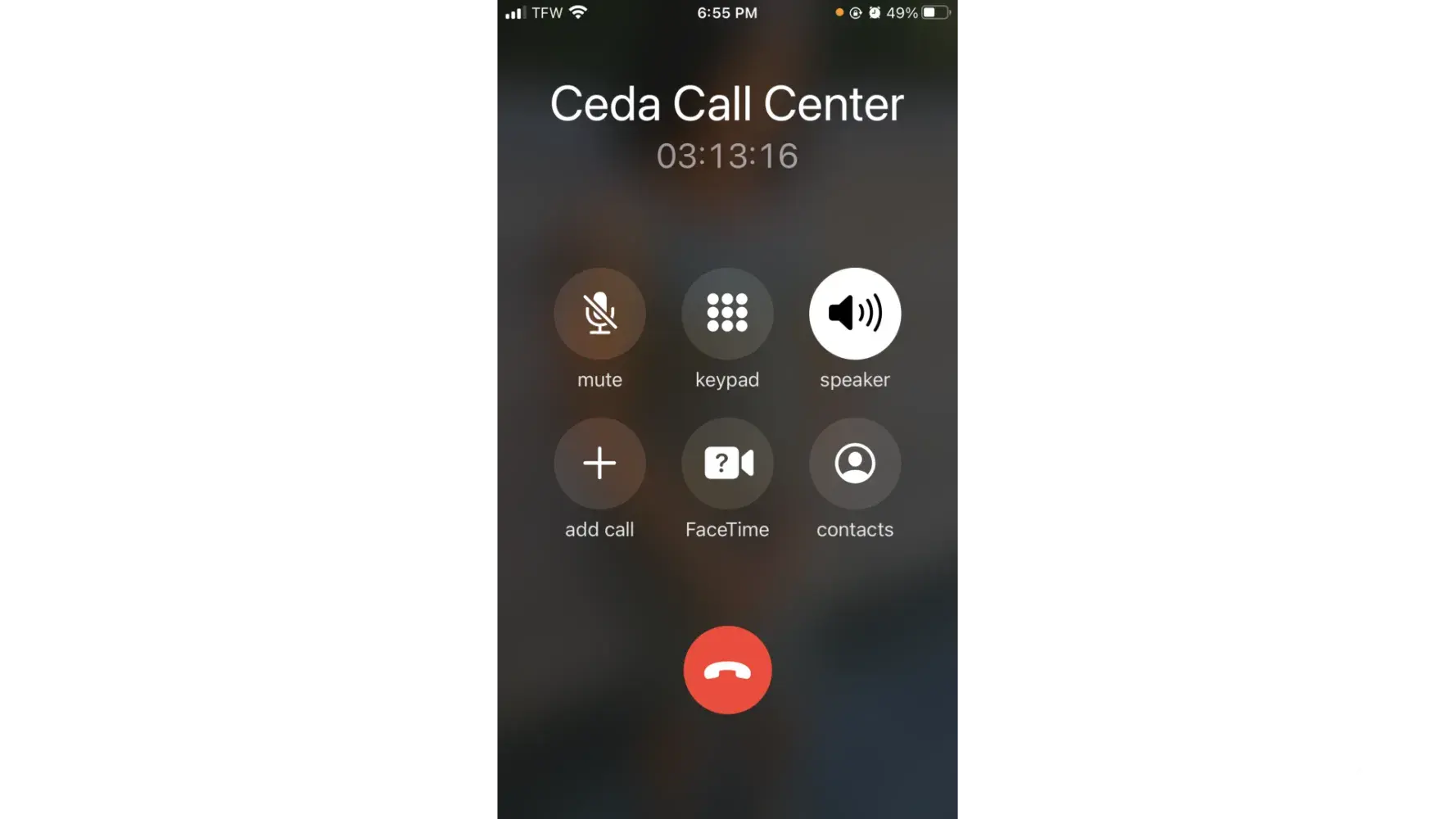
Task: Open contacts from the call screen
Action: tap(855, 464)
